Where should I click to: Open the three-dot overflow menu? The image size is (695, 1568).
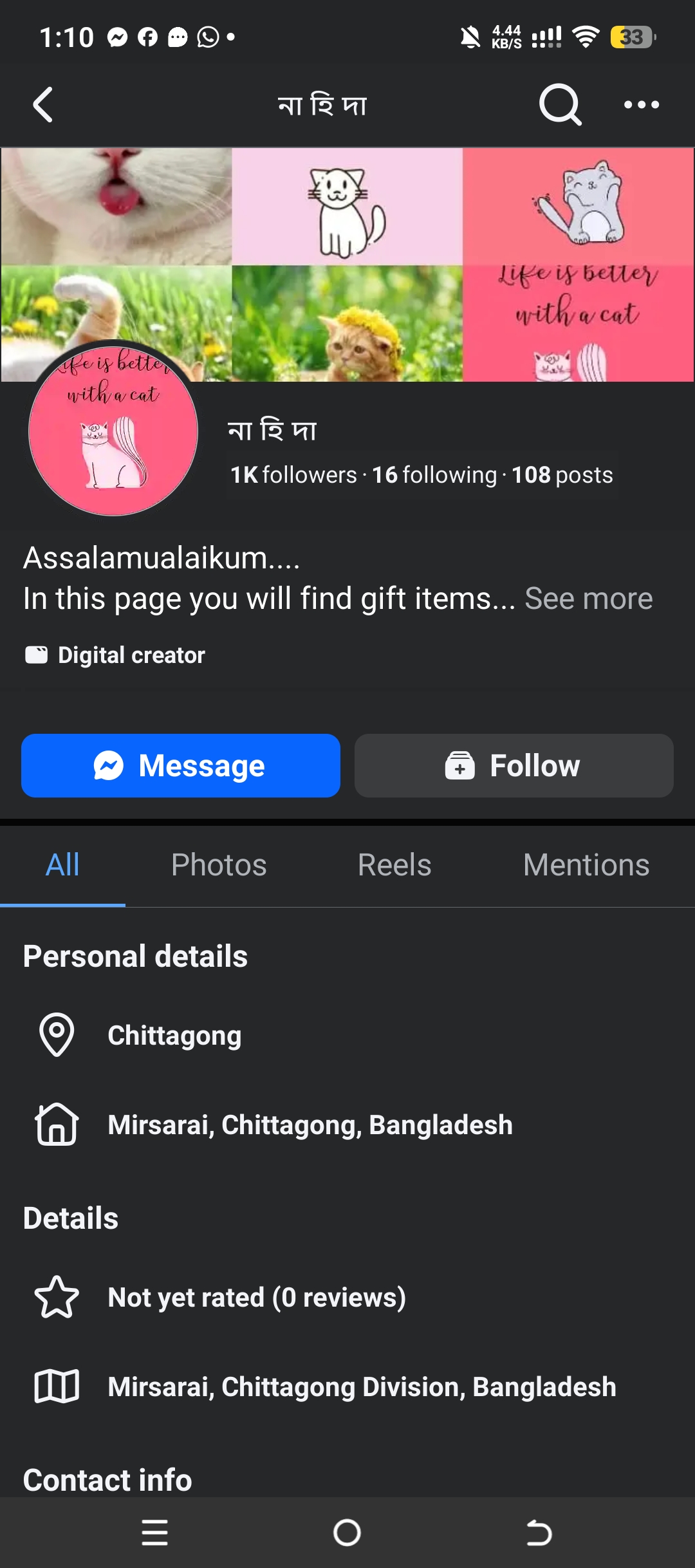tap(642, 104)
